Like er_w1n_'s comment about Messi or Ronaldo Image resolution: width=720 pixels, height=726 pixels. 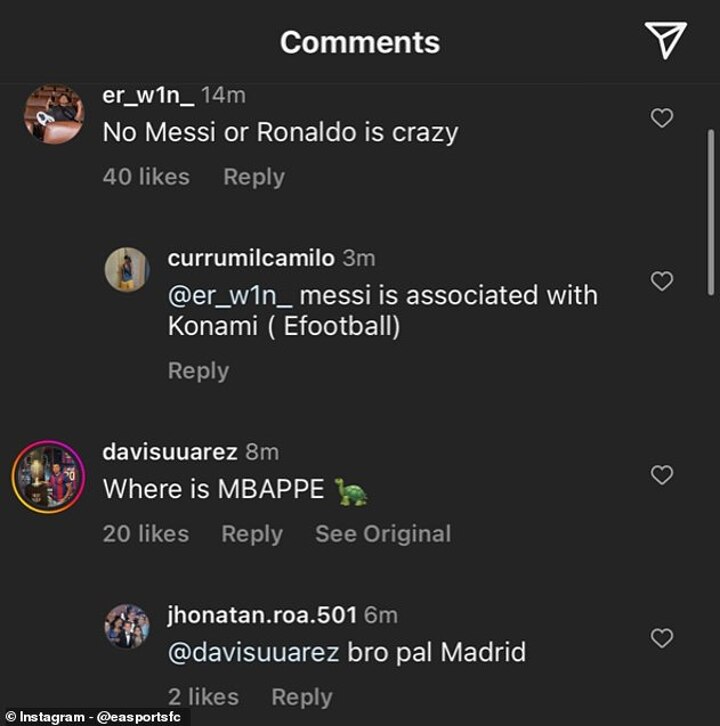662,118
